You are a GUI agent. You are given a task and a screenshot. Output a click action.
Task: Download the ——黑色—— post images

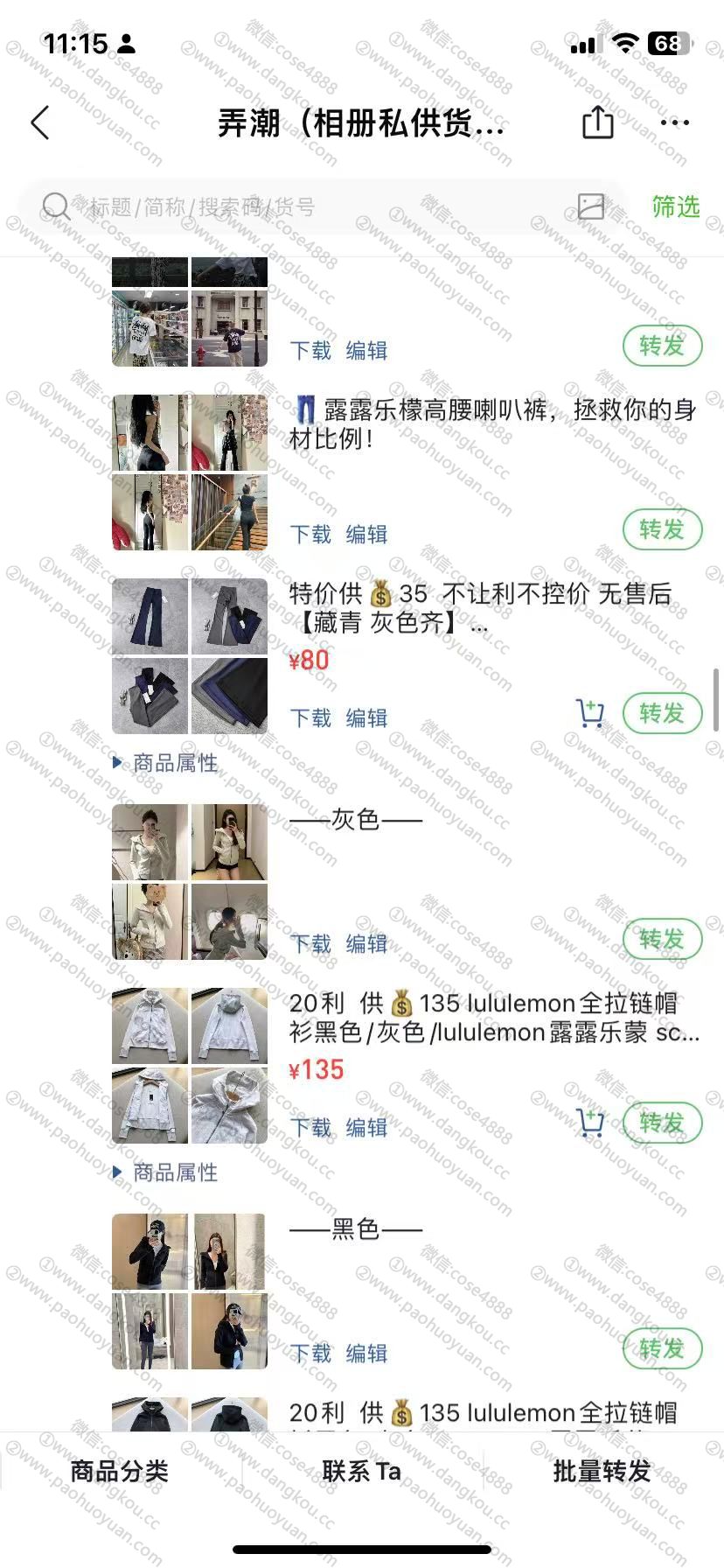click(x=310, y=1353)
